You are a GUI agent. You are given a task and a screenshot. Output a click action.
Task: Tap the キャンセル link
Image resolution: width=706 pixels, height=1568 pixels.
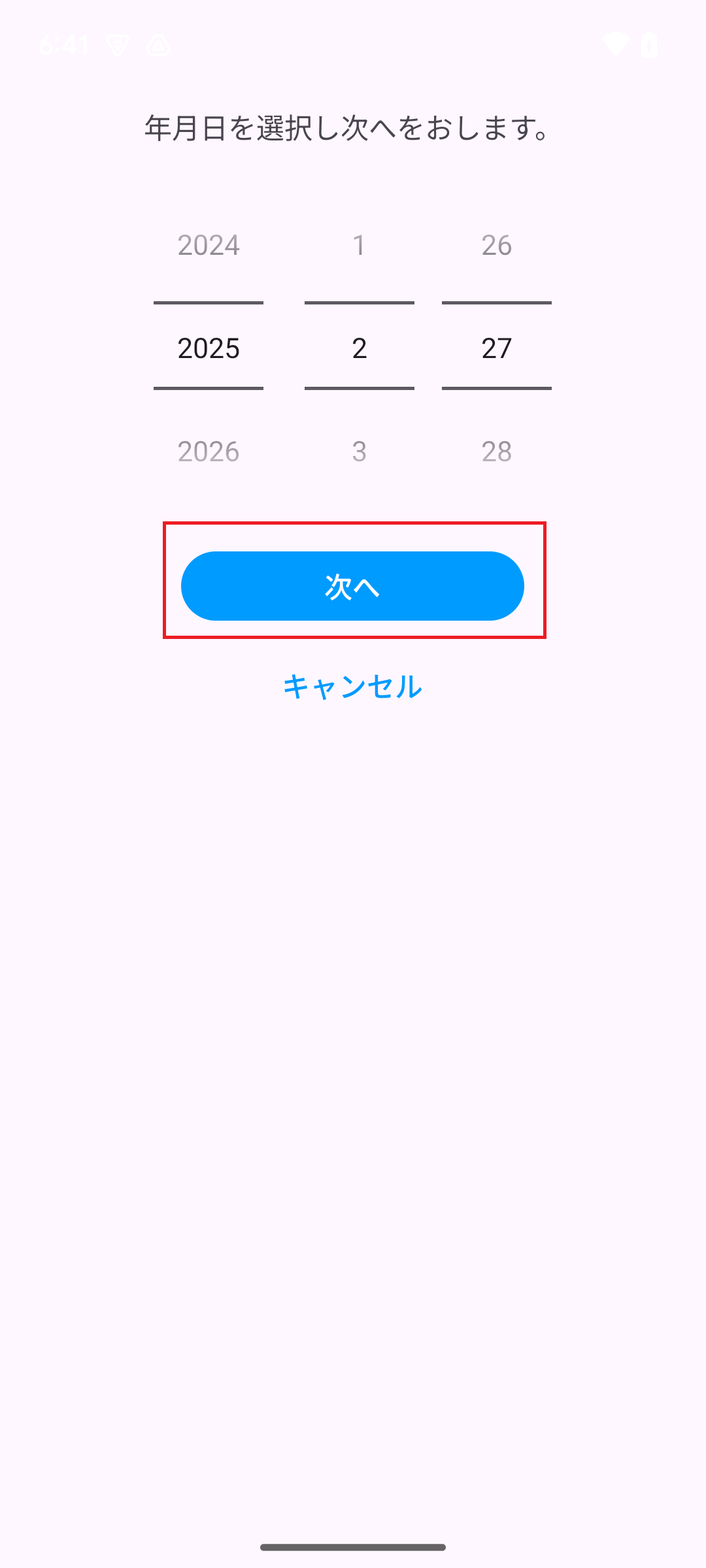coord(352,687)
